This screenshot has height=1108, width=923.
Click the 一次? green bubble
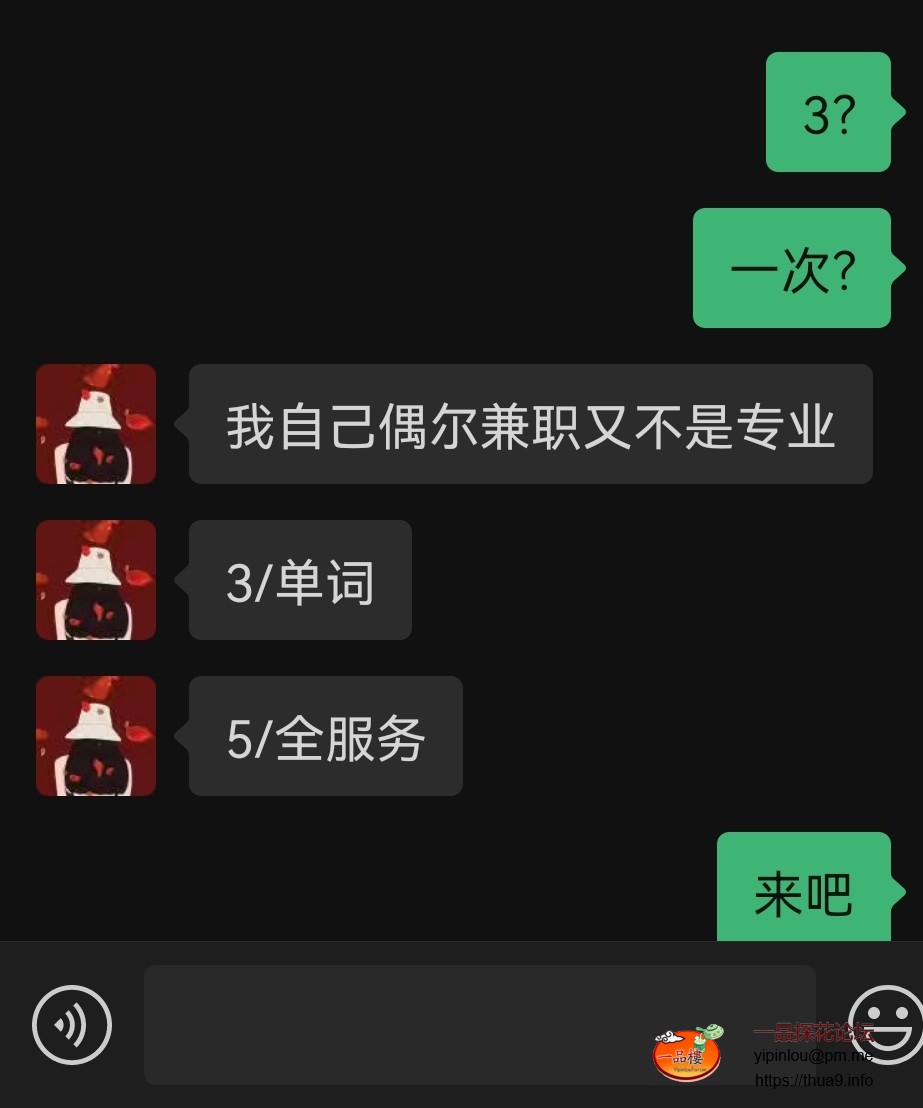[x=792, y=267]
